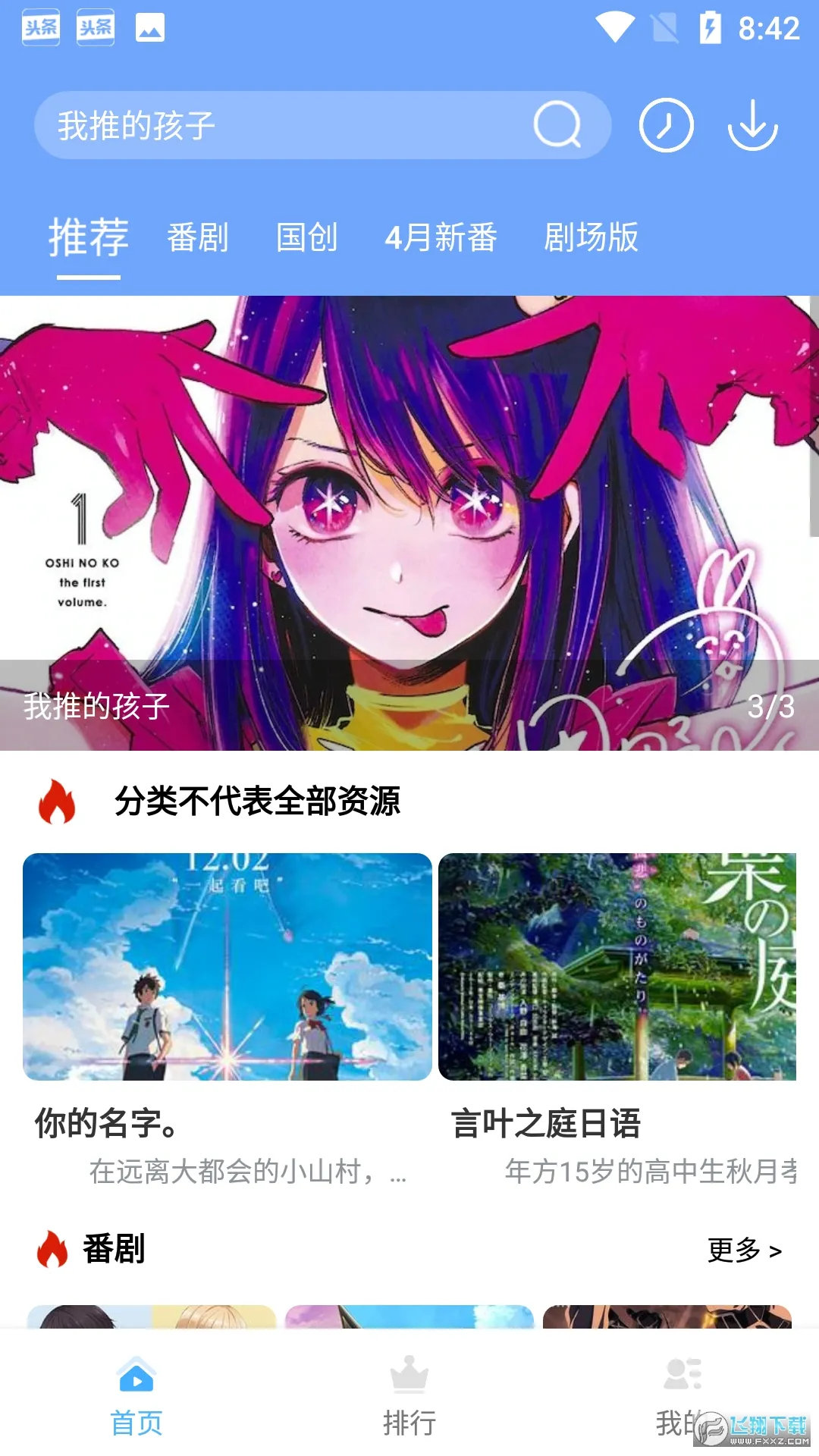Go to the 首页 bottom tab
The image size is (819, 1456).
136,1395
